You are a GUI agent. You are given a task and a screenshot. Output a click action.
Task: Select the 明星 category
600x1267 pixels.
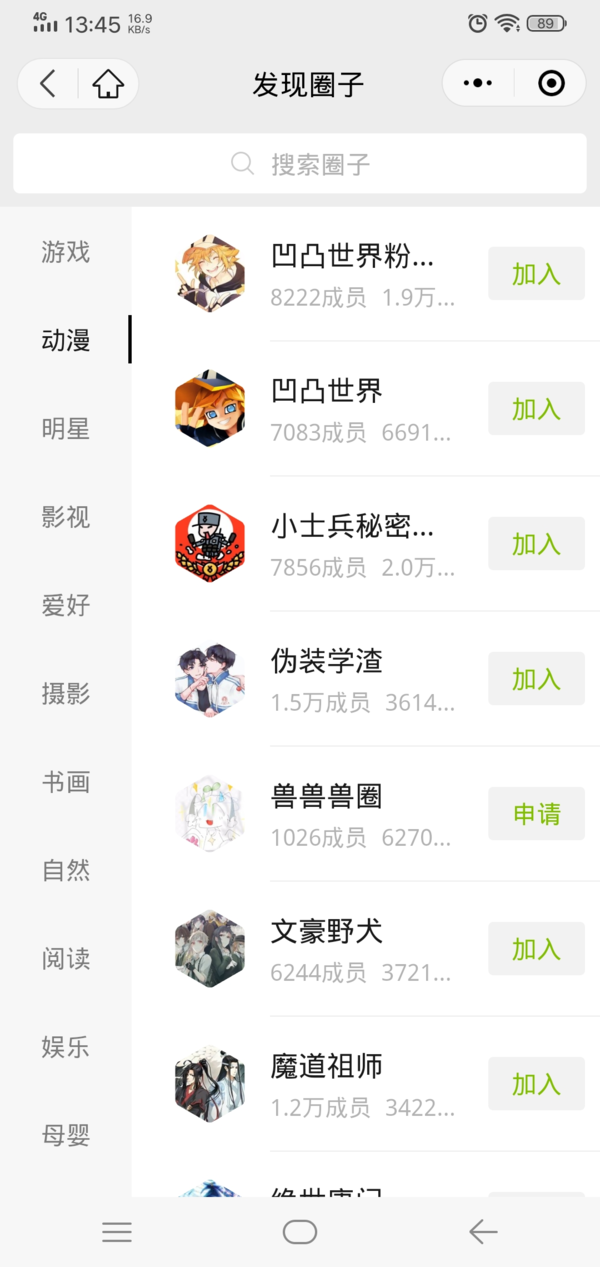coord(66,429)
